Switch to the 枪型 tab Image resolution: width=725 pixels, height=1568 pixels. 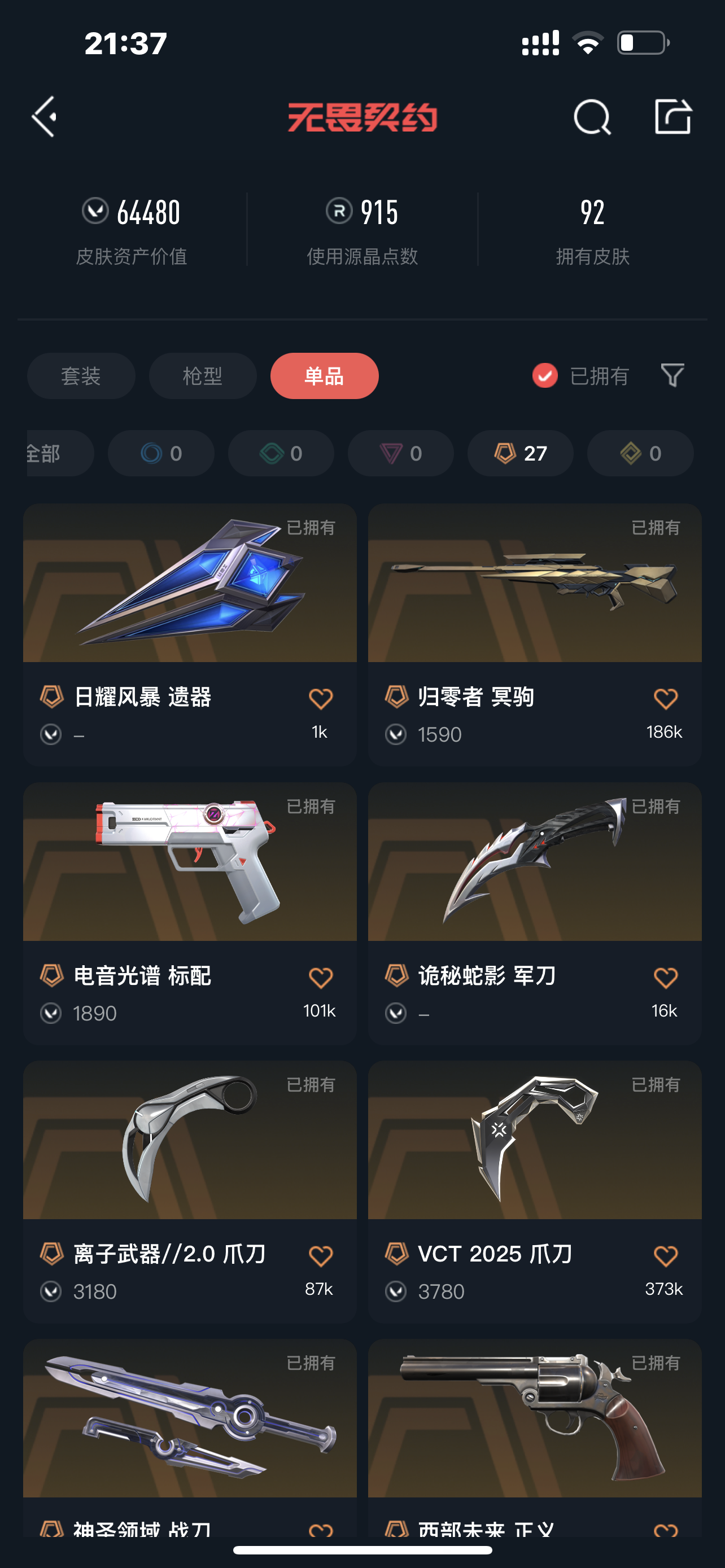202,375
